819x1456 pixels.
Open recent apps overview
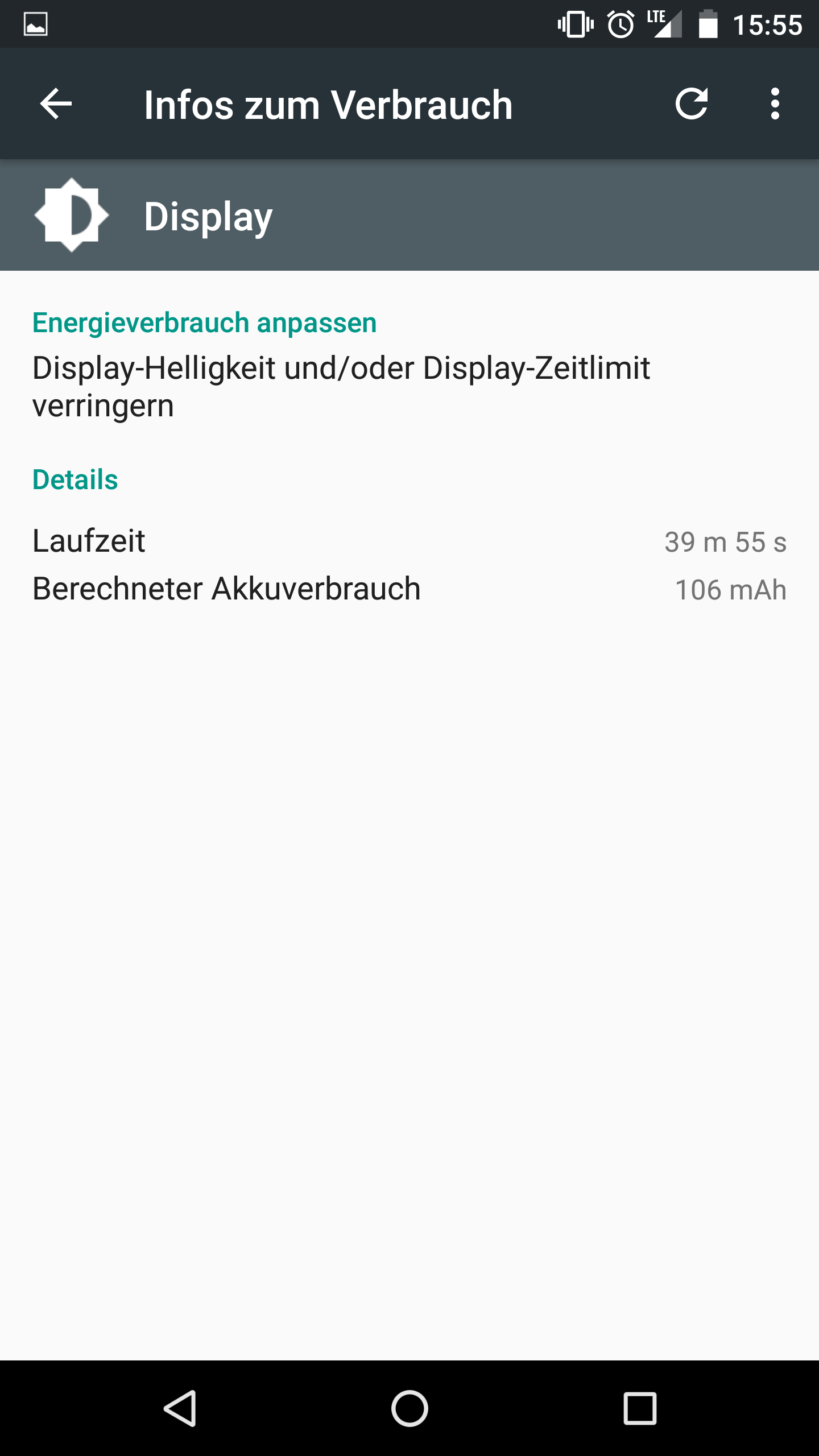click(640, 1408)
